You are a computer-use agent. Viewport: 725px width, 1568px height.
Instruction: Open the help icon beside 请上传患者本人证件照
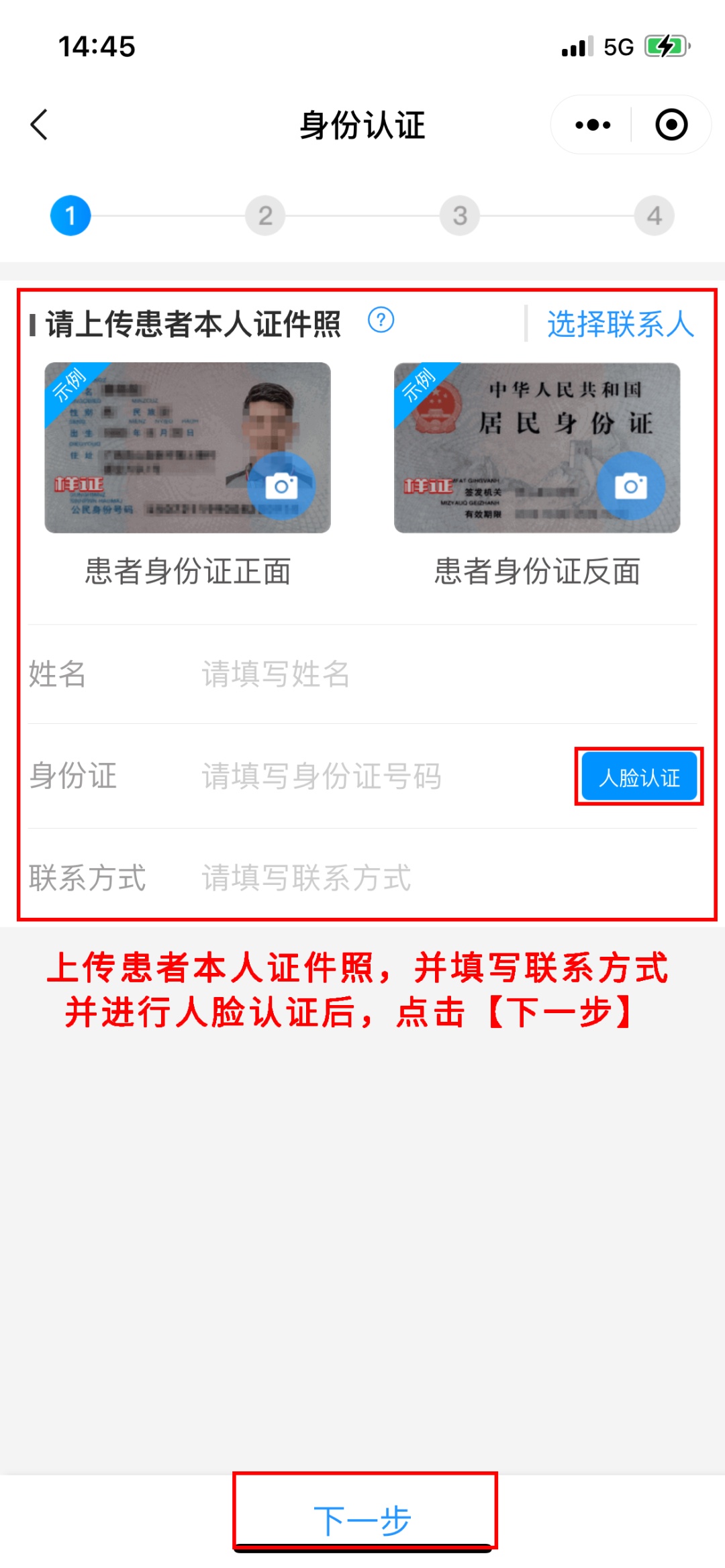(x=381, y=321)
